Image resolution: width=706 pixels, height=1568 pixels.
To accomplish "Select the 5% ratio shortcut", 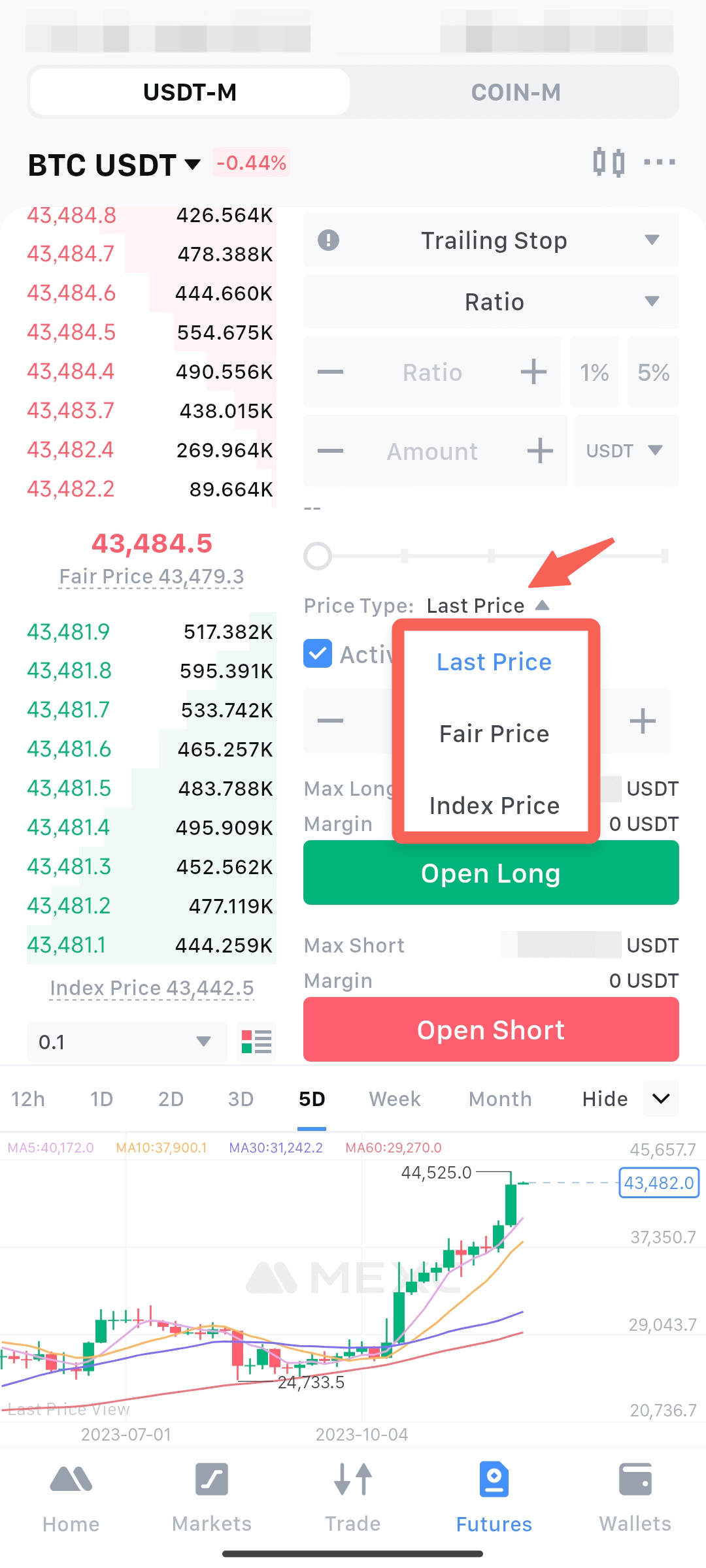I will point(653,372).
